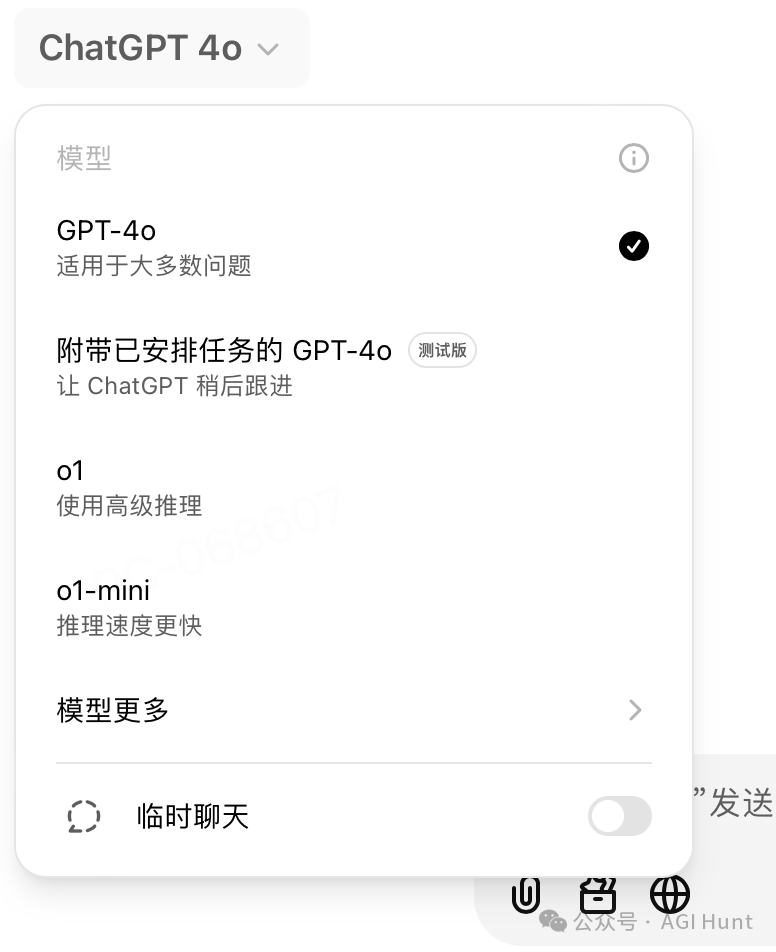This screenshot has width=776, height=952.
Task: Tap the globe web search icon
Action: [x=670, y=893]
